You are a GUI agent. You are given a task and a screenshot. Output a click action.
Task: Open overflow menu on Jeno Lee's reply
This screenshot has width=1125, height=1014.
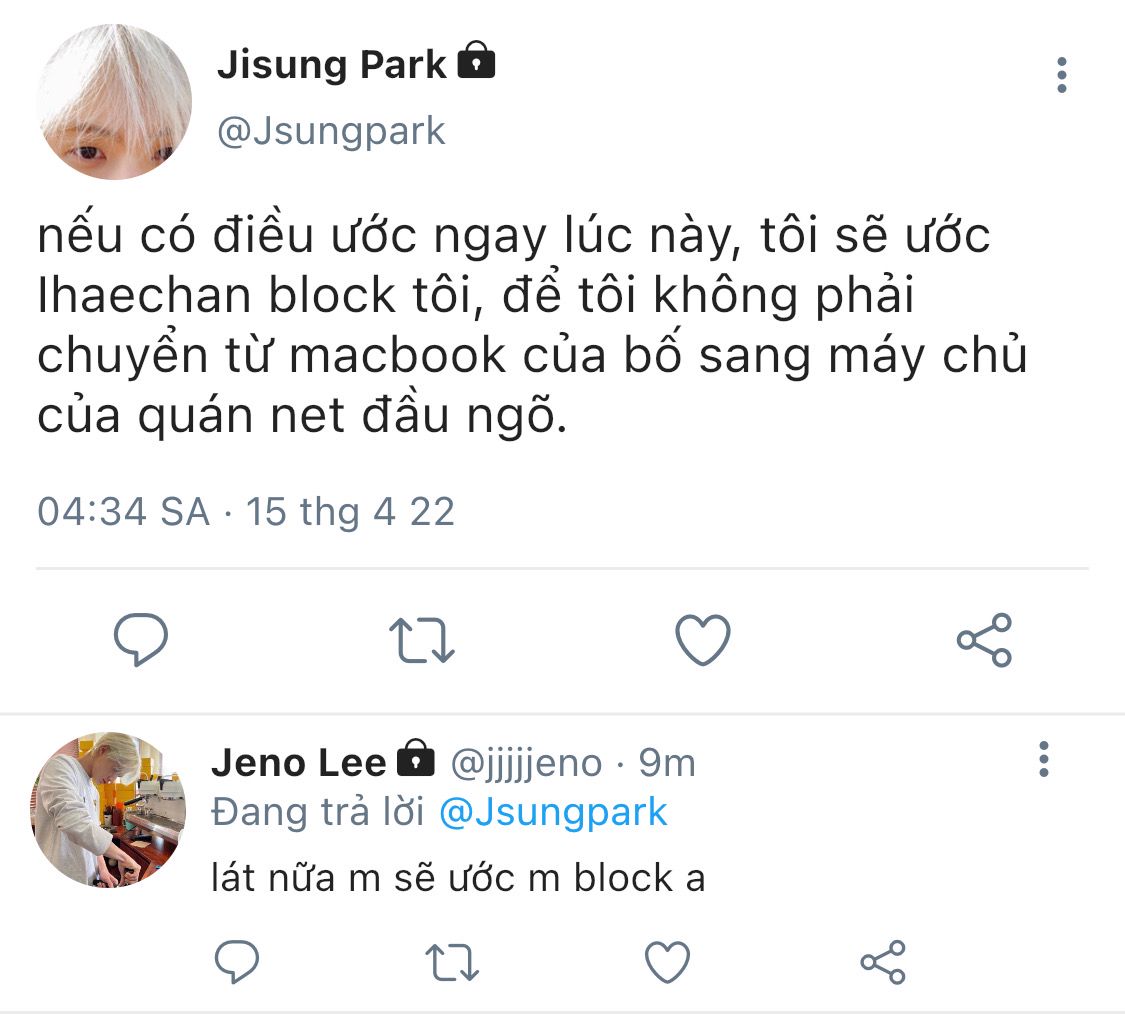pyautogui.click(x=1044, y=760)
